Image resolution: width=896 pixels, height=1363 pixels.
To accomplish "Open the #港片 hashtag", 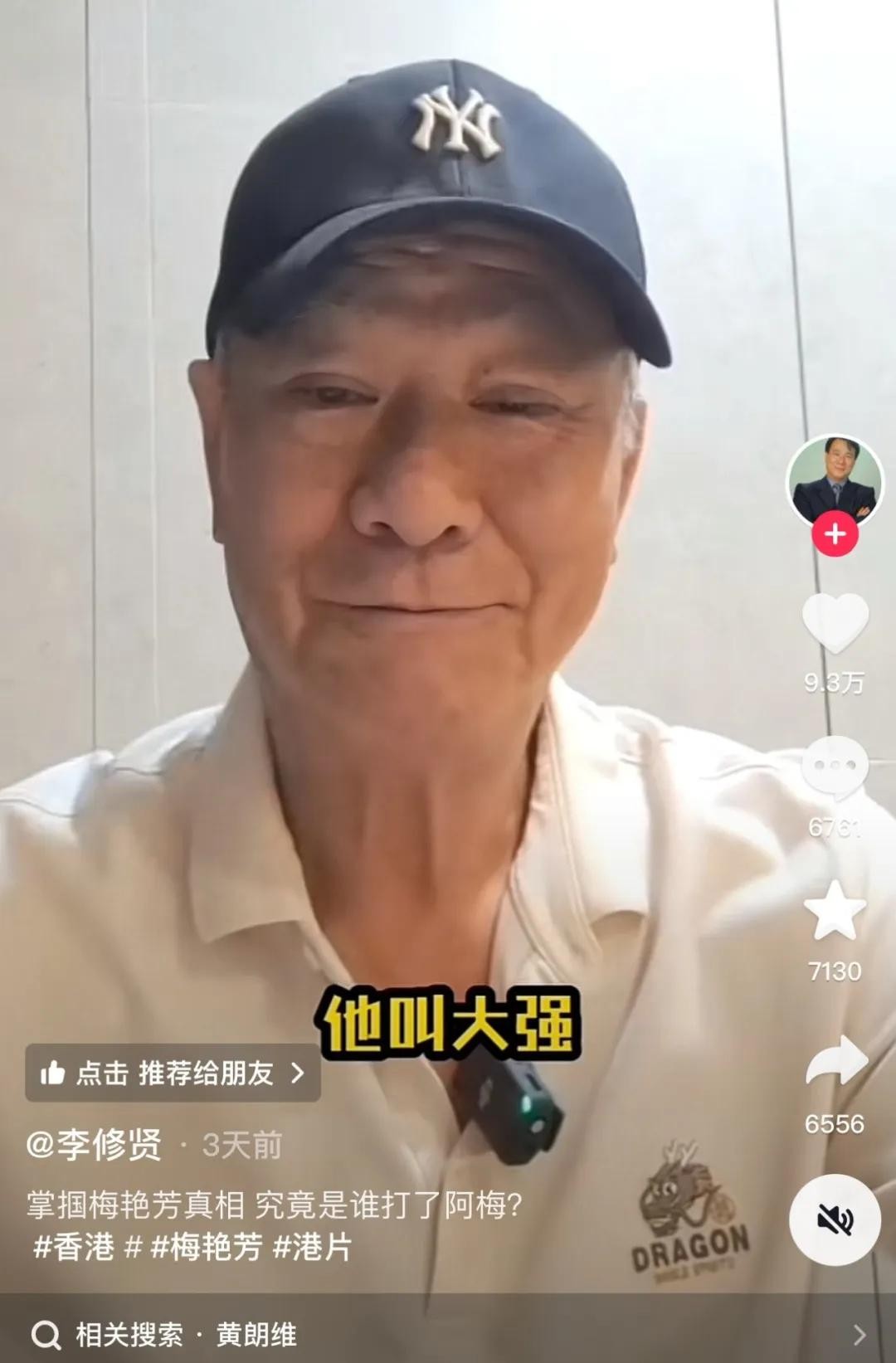I will point(312,1247).
